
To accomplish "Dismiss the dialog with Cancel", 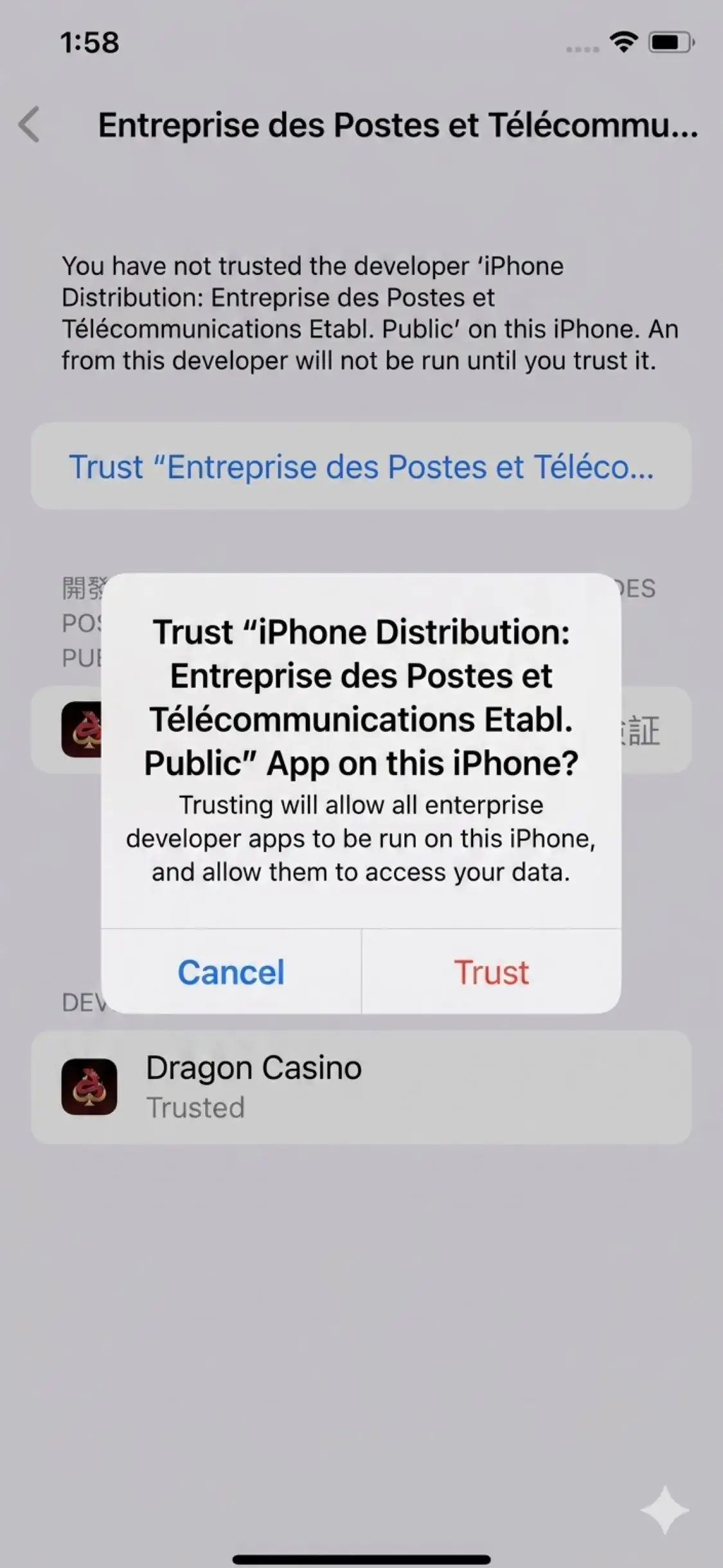I will (231, 972).
